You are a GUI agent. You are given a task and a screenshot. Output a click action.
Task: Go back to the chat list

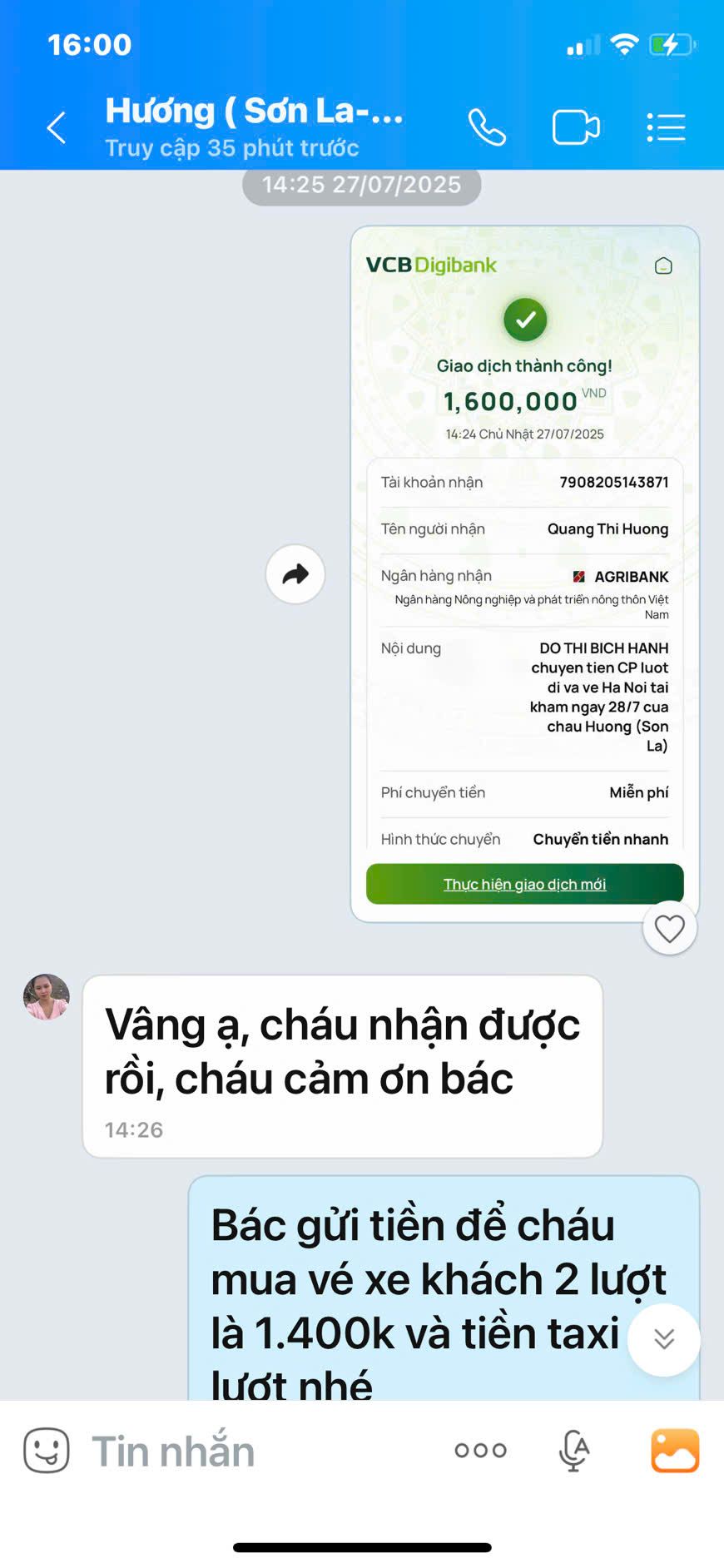56,128
